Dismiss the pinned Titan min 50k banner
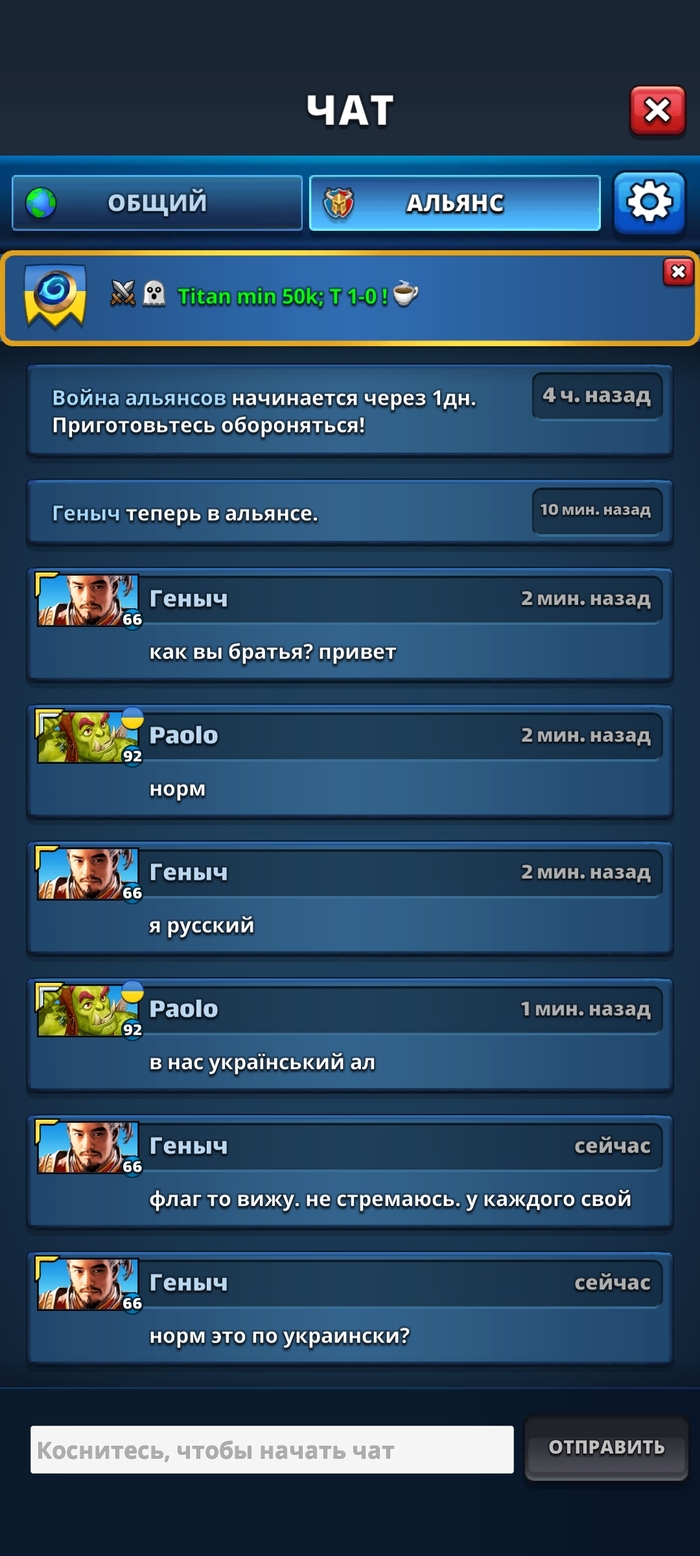This screenshot has height=1556, width=700. click(678, 272)
